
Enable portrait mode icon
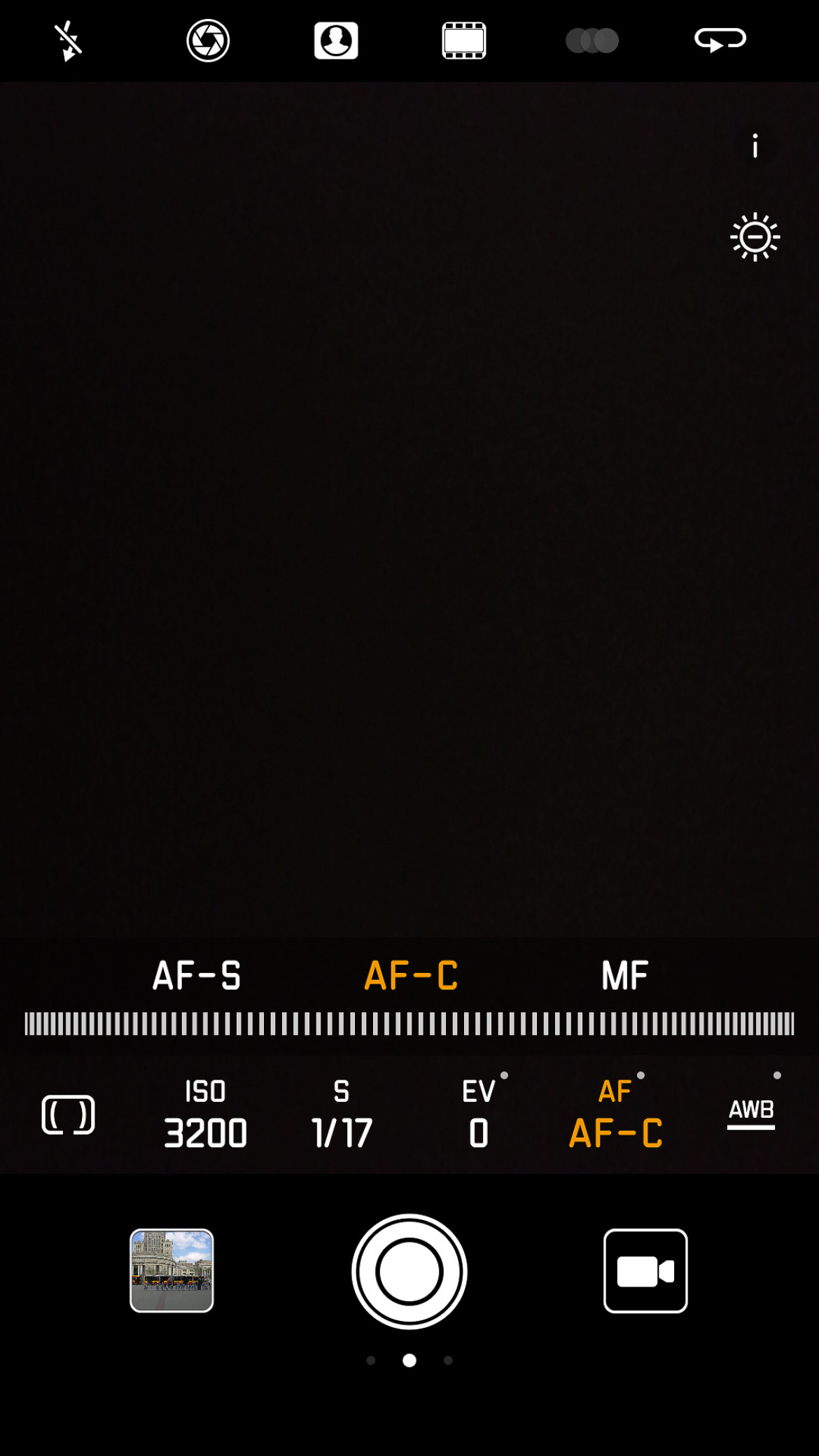click(336, 41)
